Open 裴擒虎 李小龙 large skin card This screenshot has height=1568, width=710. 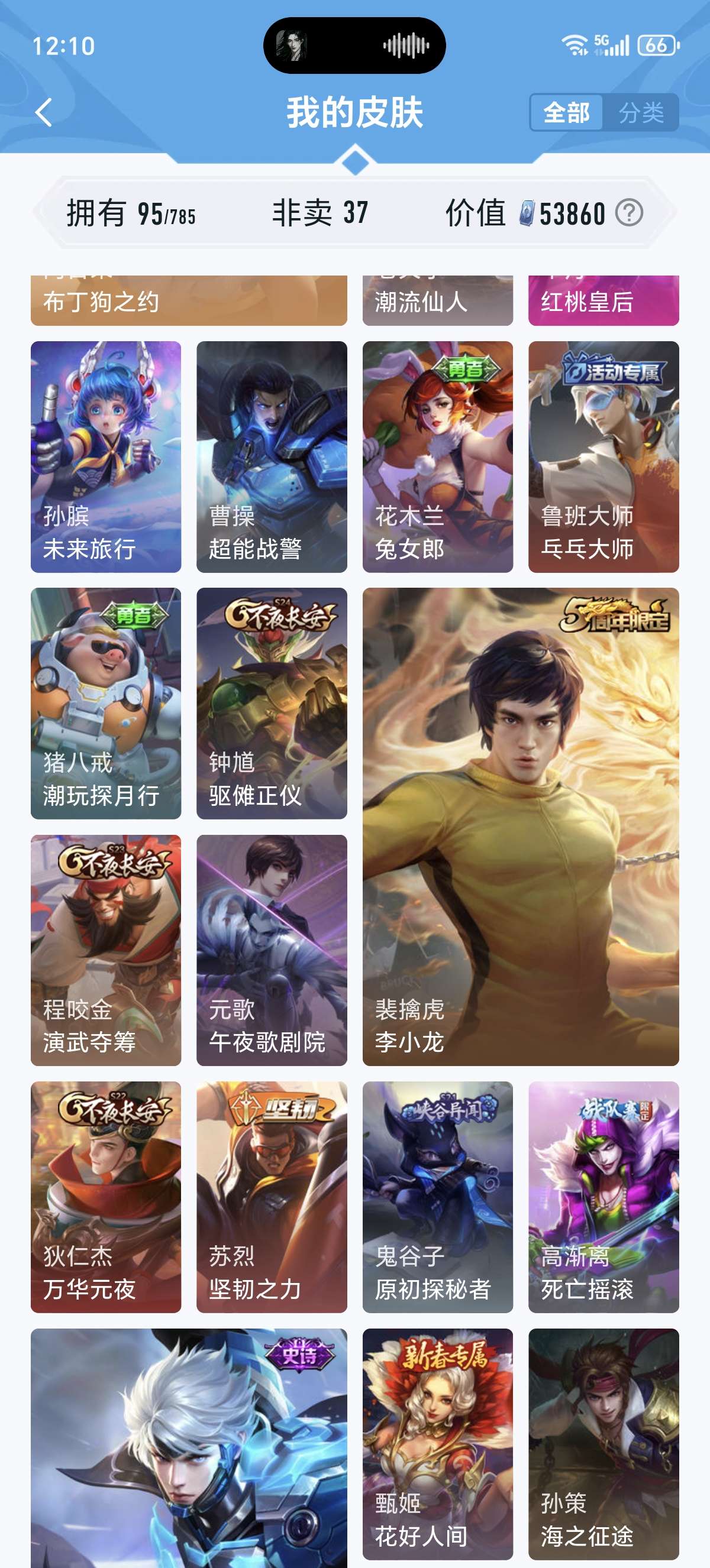[x=521, y=827]
